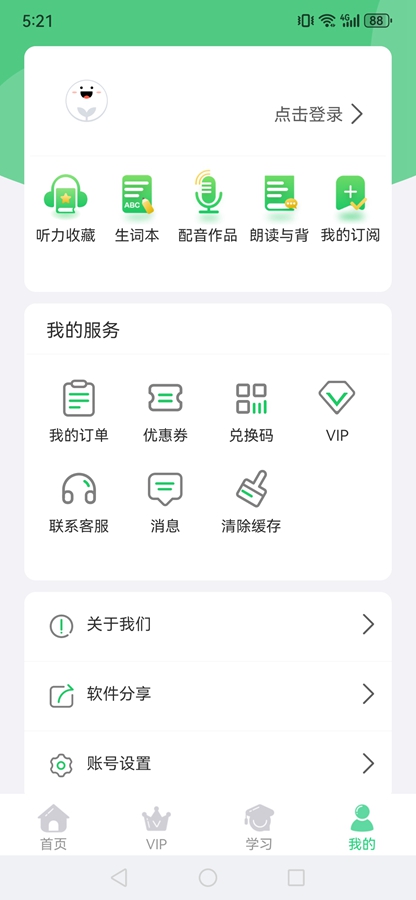Switch to the VIP crown tab
This screenshot has width=416, height=900.
[x=156, y=827]
